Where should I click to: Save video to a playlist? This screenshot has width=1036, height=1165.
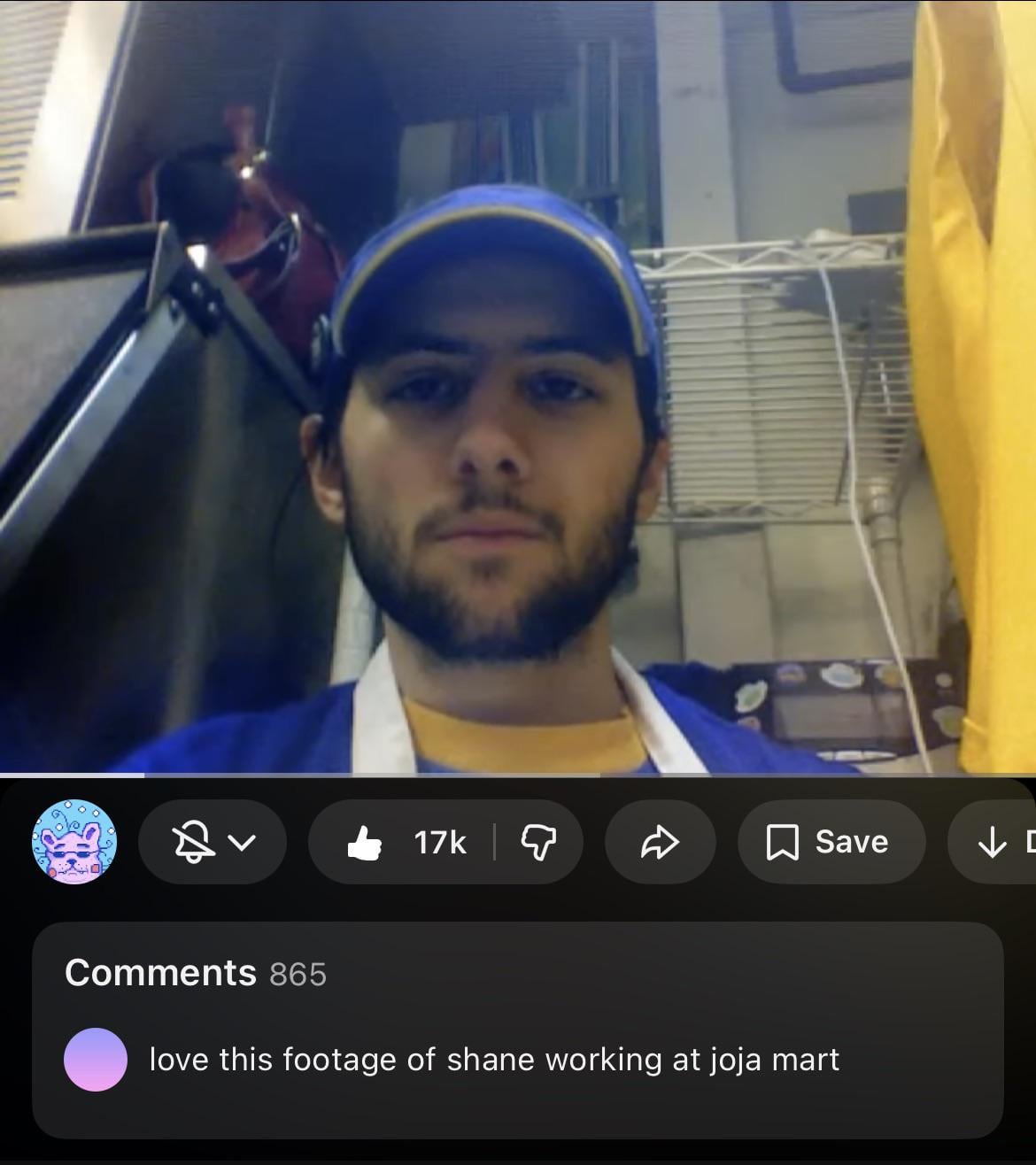click(x=831, y=842)
